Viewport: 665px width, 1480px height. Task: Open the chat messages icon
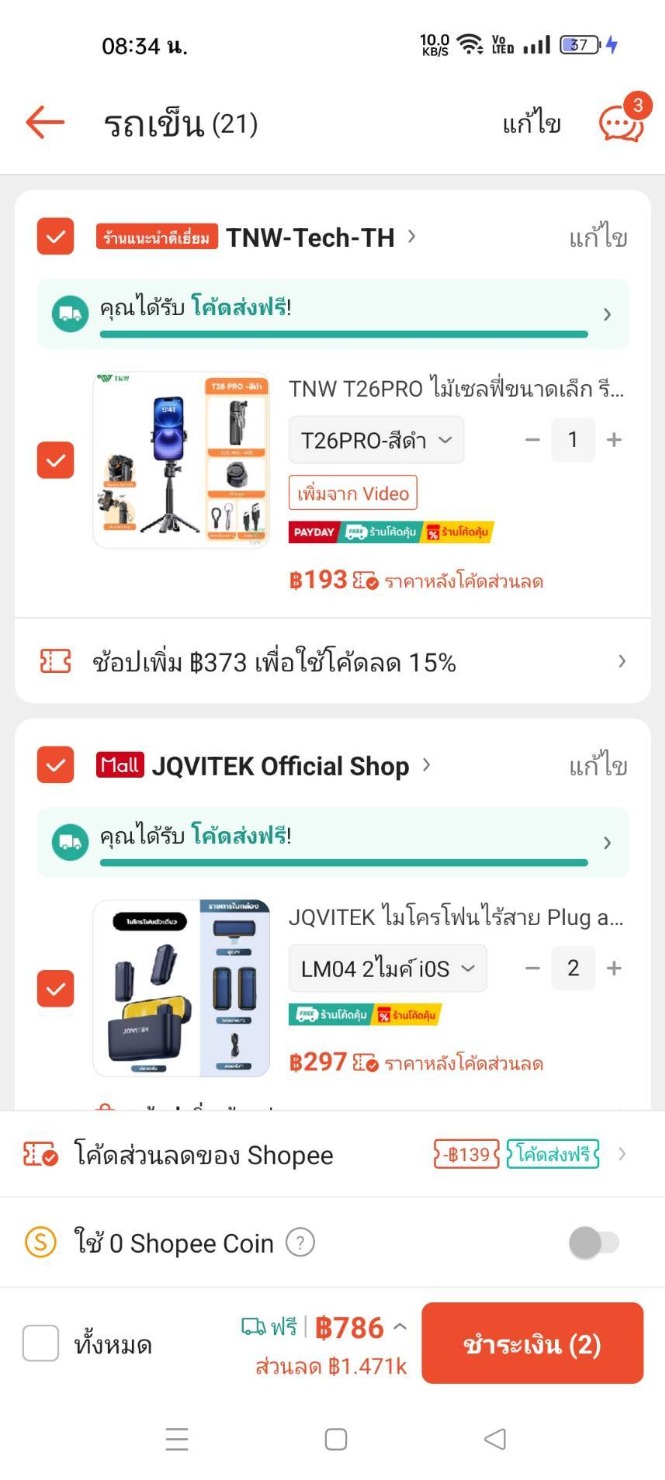coord(621,122)
